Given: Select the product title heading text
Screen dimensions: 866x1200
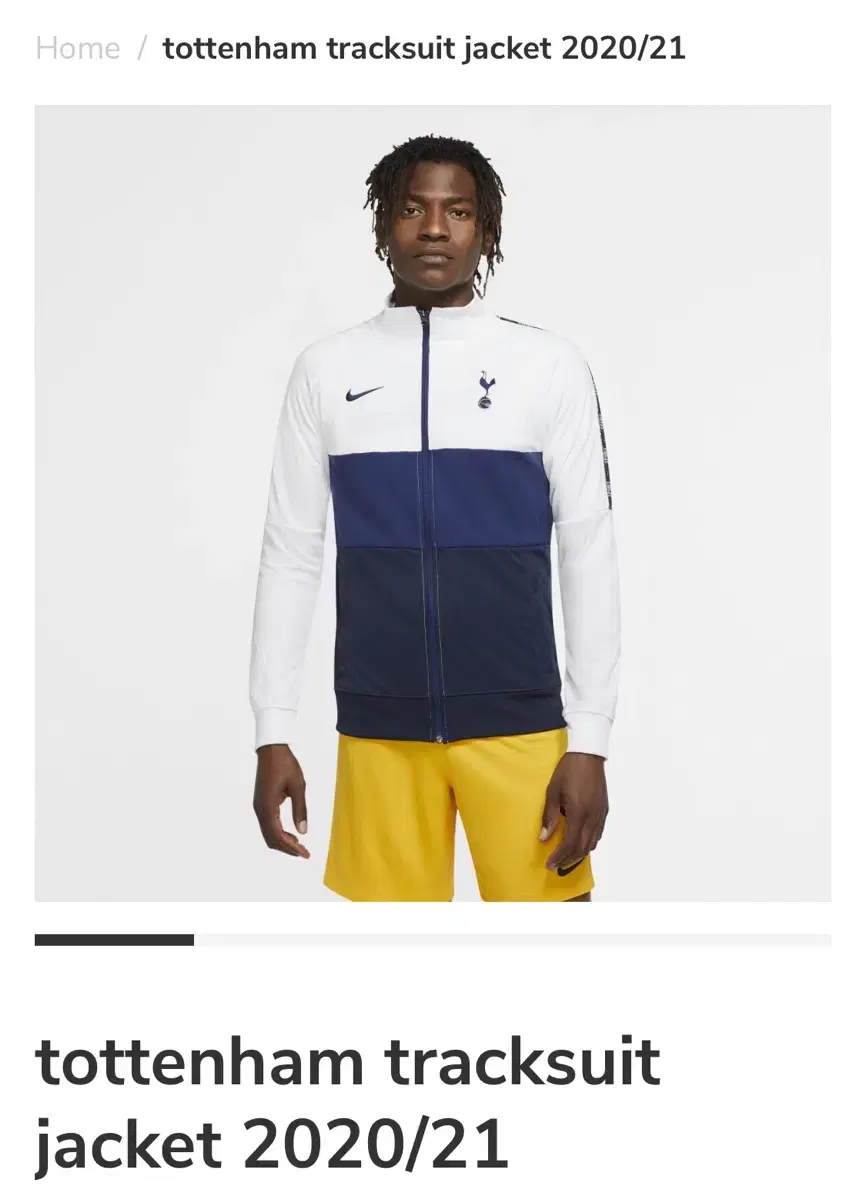Looking at the screenshot, I should pos(345,1062).
